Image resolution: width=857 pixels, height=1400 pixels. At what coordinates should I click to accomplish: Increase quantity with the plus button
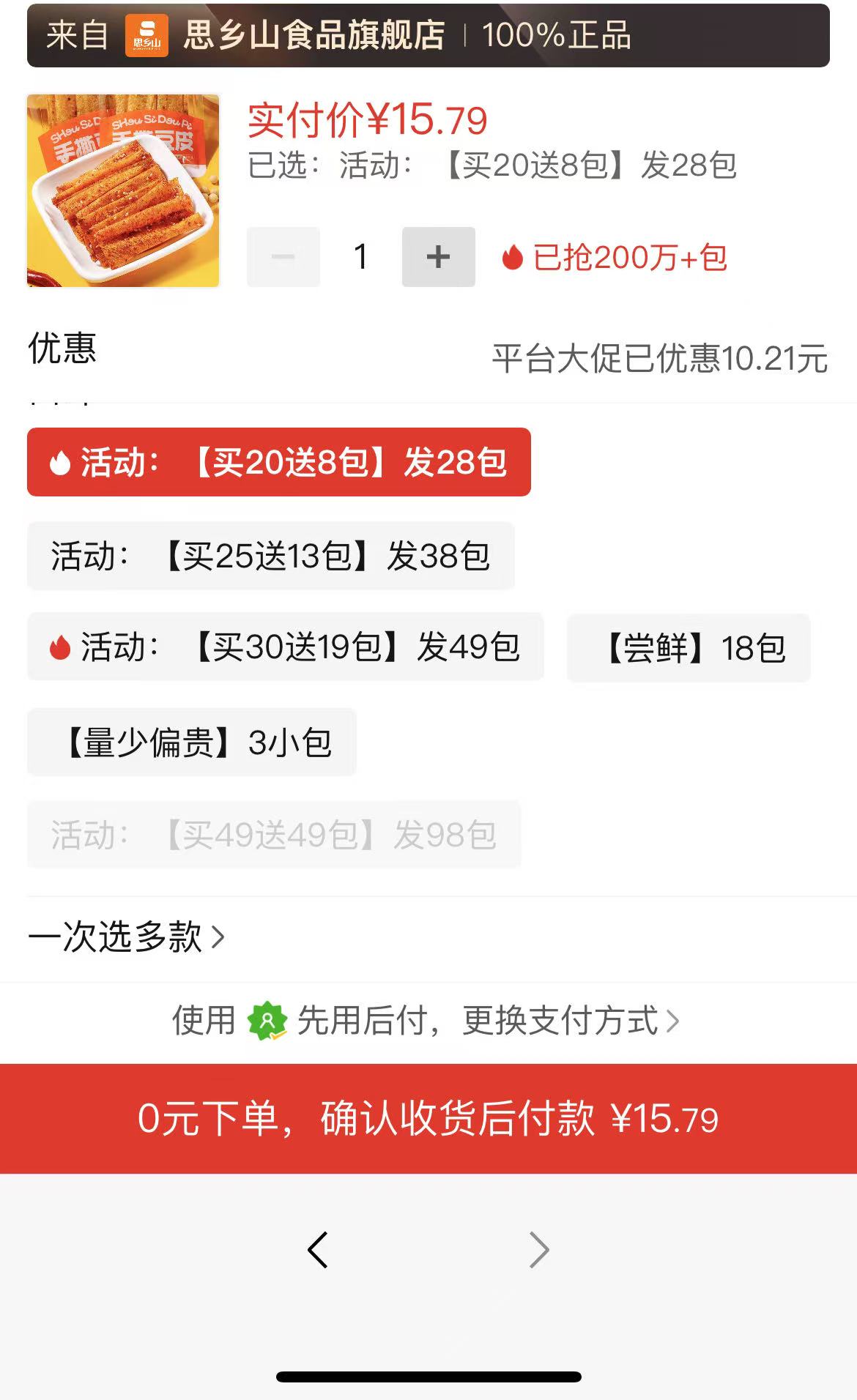(x=438, y=257)
